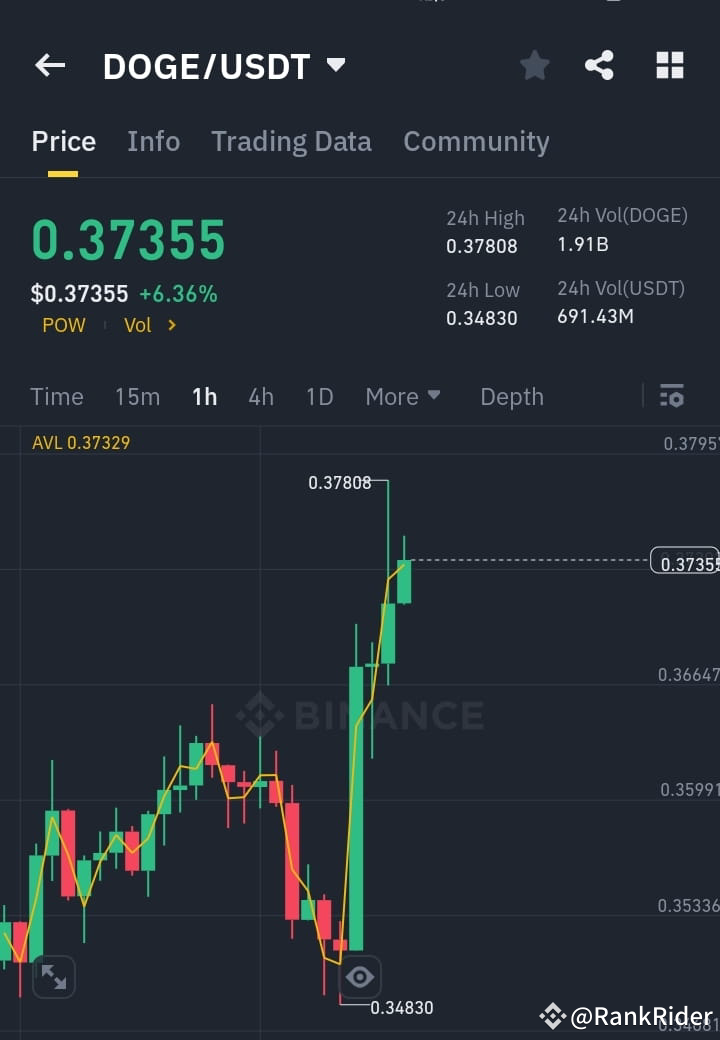Tap the current price label 0.37355 on the axis

(690, 562)
